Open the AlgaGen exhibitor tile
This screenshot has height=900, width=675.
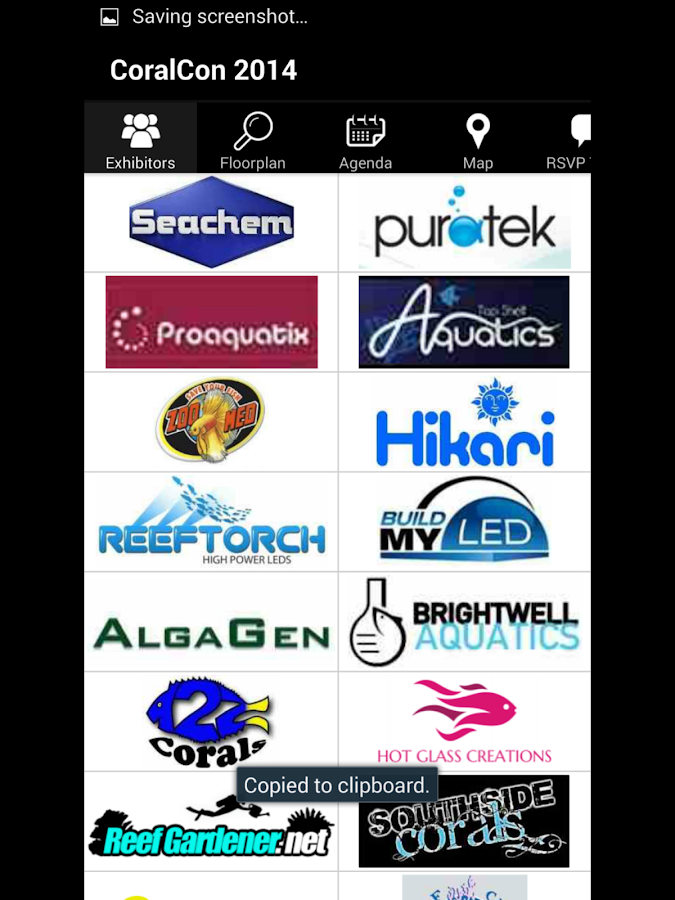pyautogui.click(x=211, y=621)
